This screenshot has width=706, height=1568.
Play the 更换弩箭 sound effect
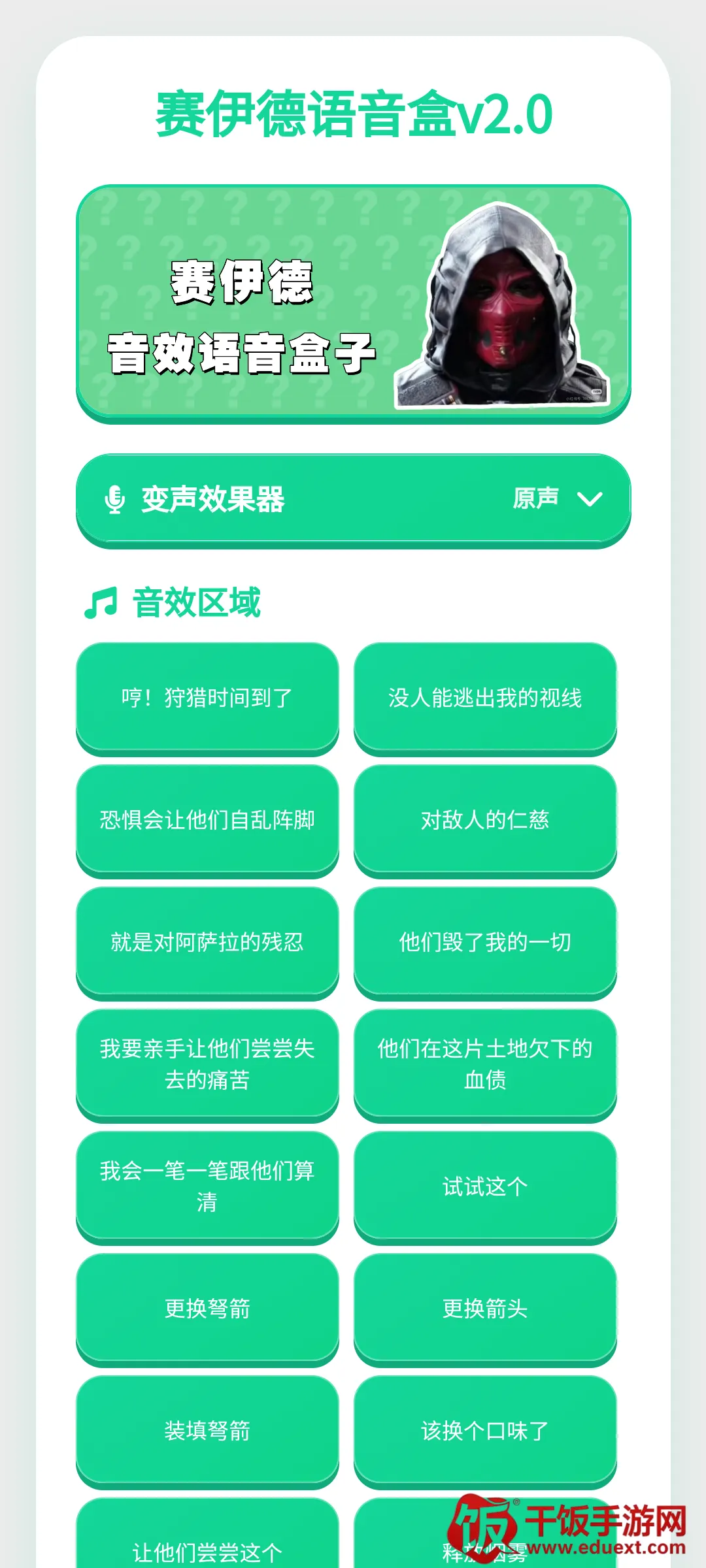click(x=207, y=1309)
